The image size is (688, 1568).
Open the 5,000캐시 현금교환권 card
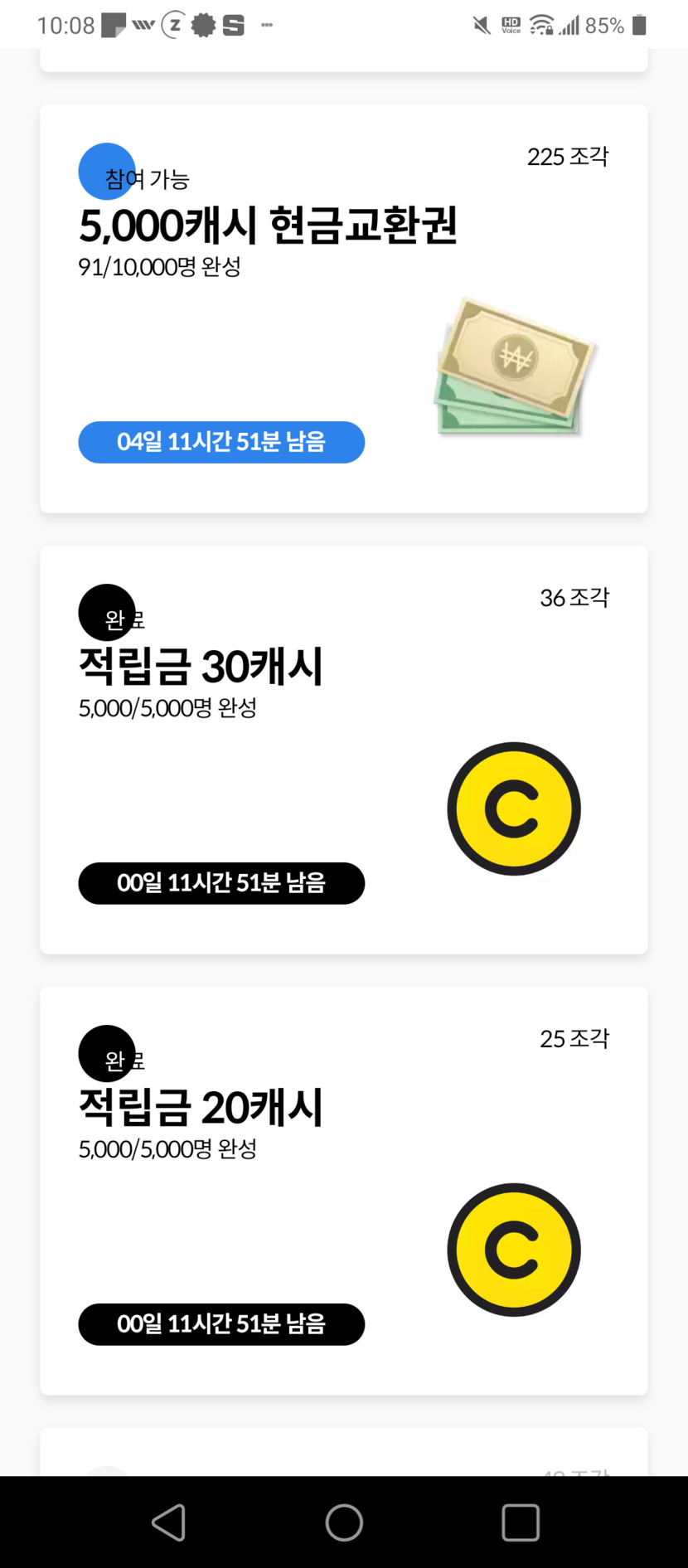pos(343,308)
